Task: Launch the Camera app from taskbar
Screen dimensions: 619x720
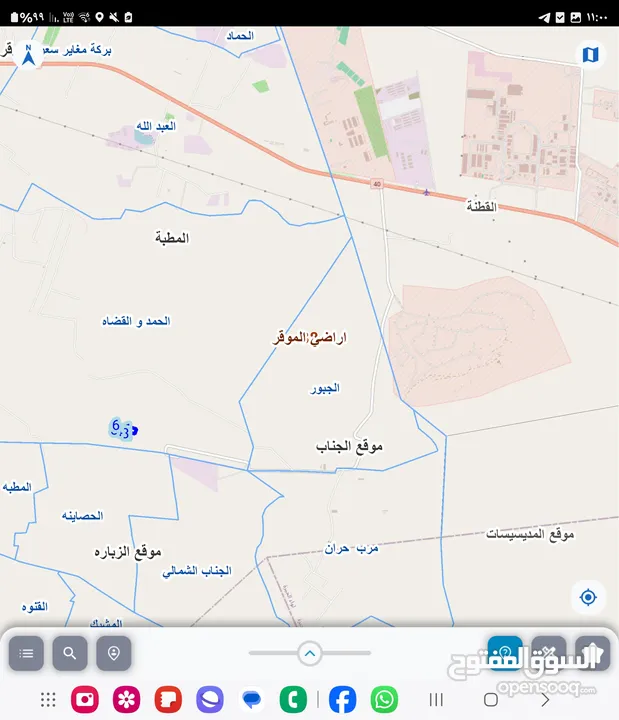Action: pyautogui.click(x=84, y=699)
